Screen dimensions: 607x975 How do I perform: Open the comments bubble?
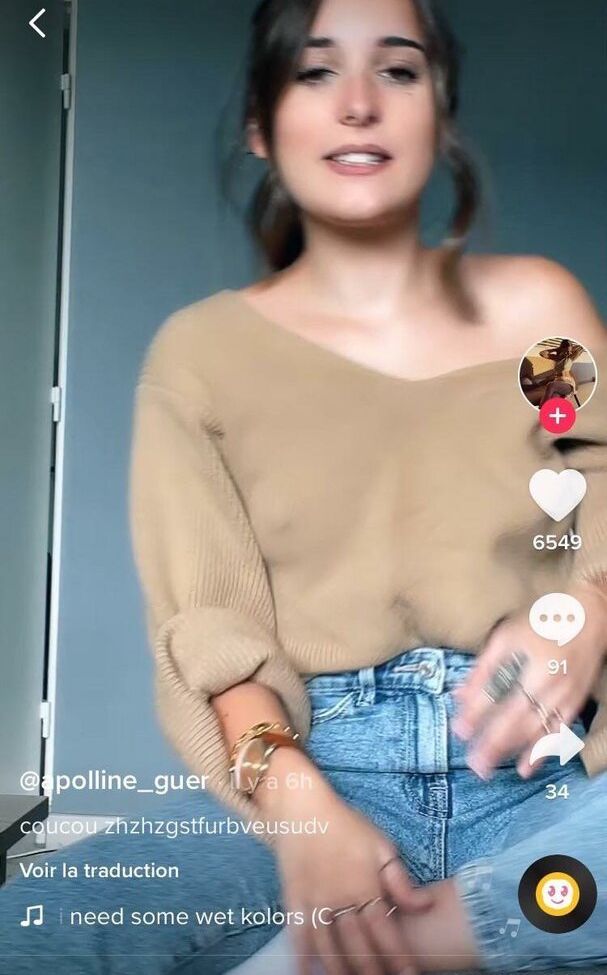(557, 619)
